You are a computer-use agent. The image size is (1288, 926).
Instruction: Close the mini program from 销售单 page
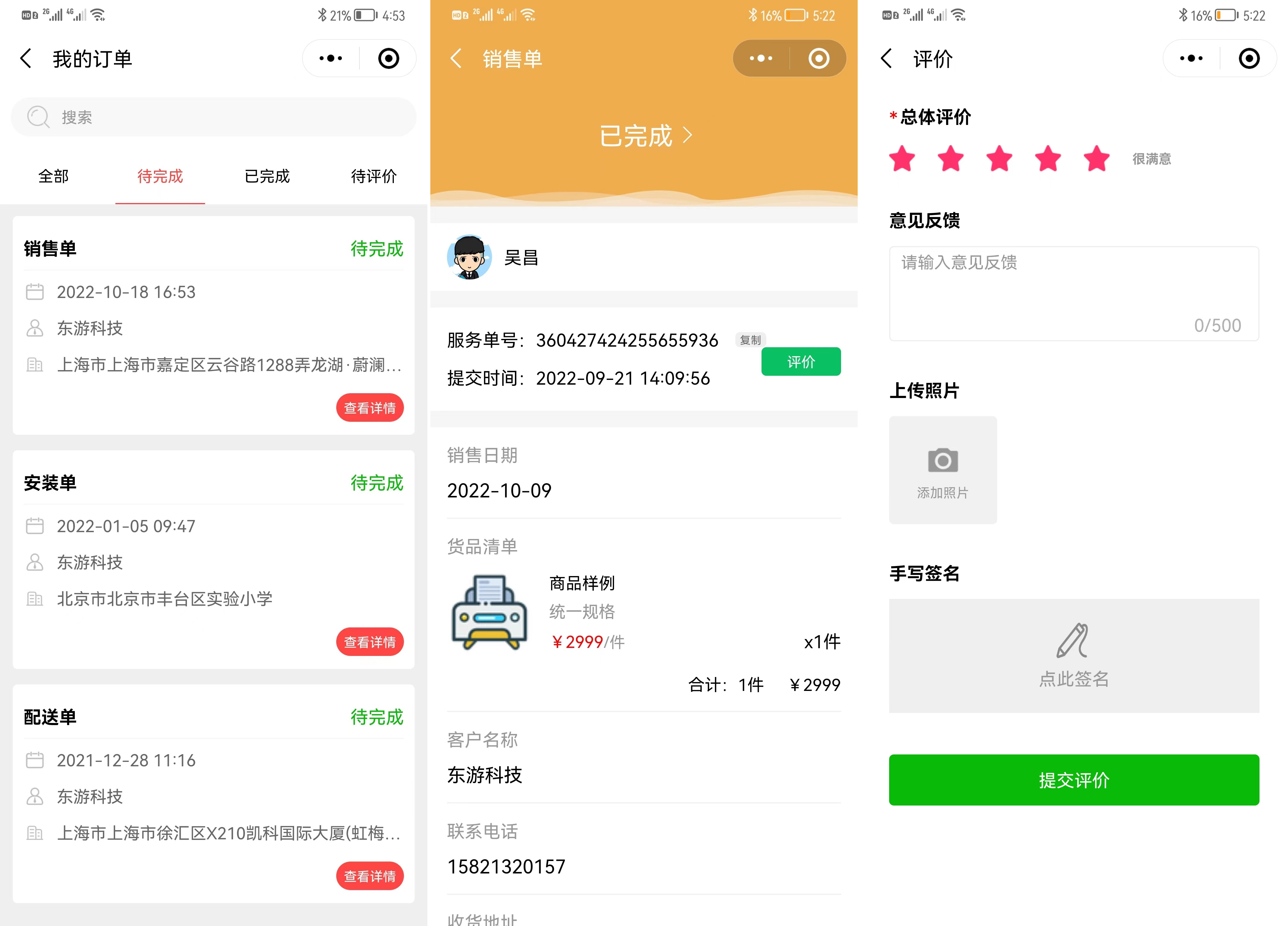pyautogui.click(x=818, y=58)
